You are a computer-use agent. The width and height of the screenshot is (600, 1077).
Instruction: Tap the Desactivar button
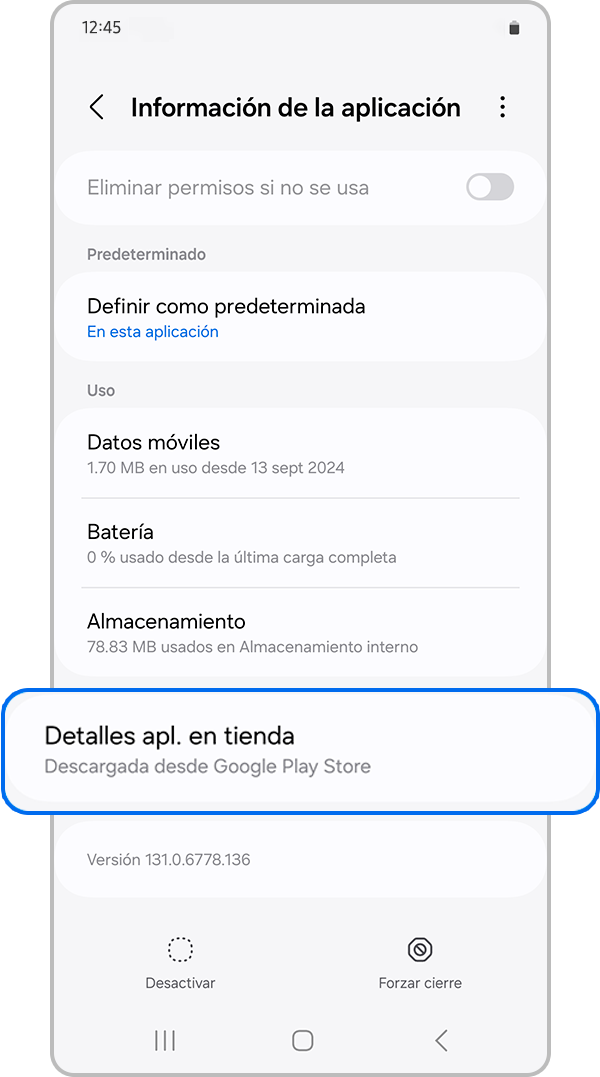pyautogui.click(x=180, y=962)
